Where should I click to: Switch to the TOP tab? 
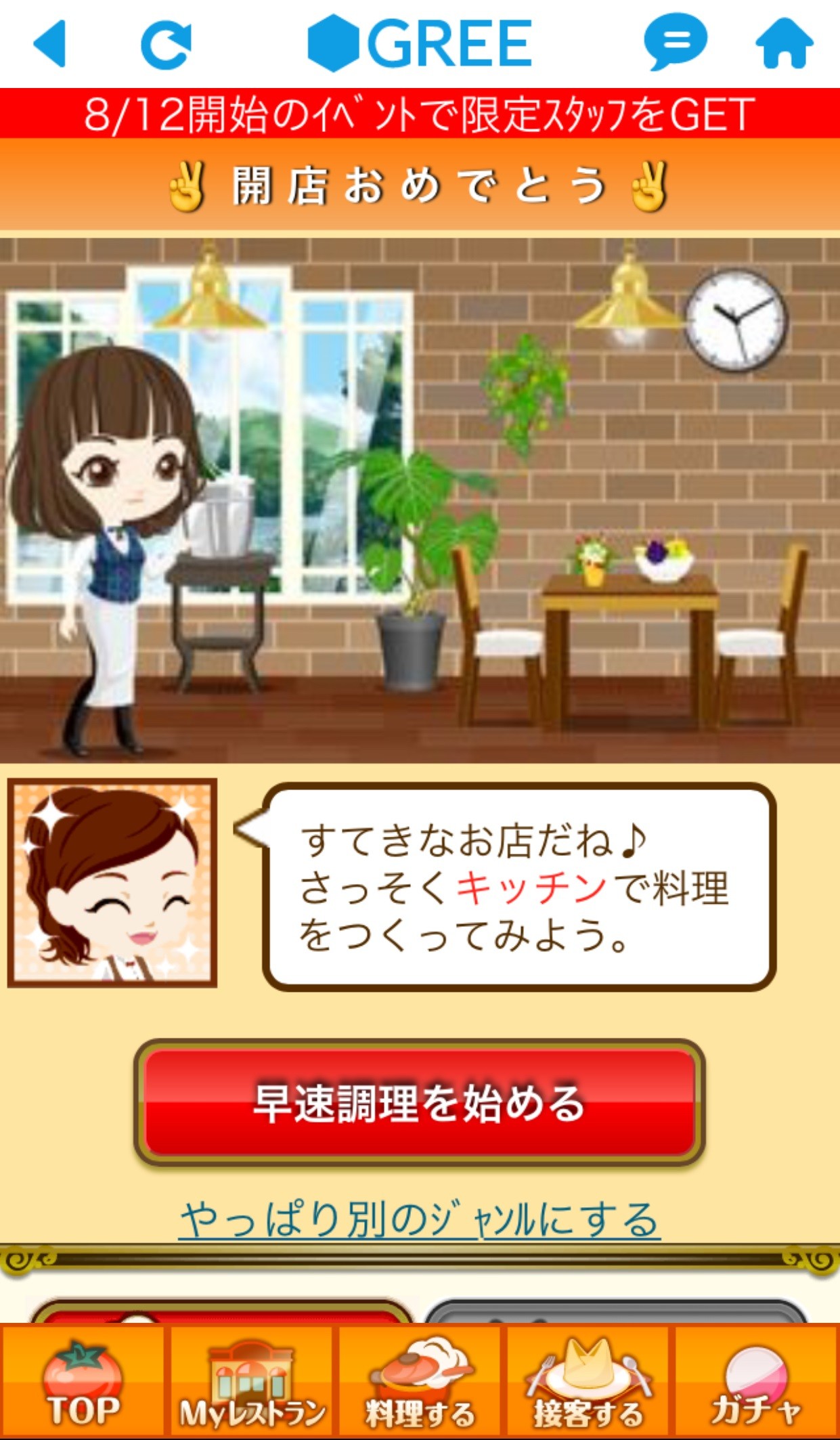[x=83, y=1381]
